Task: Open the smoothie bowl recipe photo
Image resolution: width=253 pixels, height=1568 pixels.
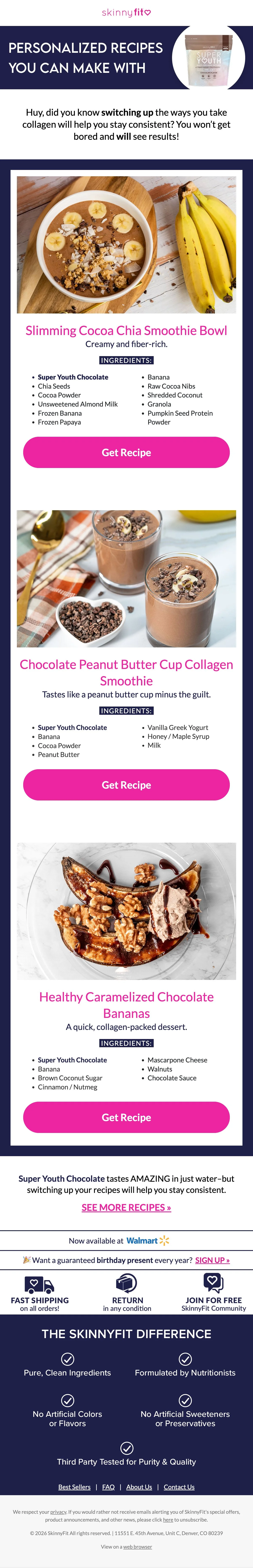Action: (126, 245)
